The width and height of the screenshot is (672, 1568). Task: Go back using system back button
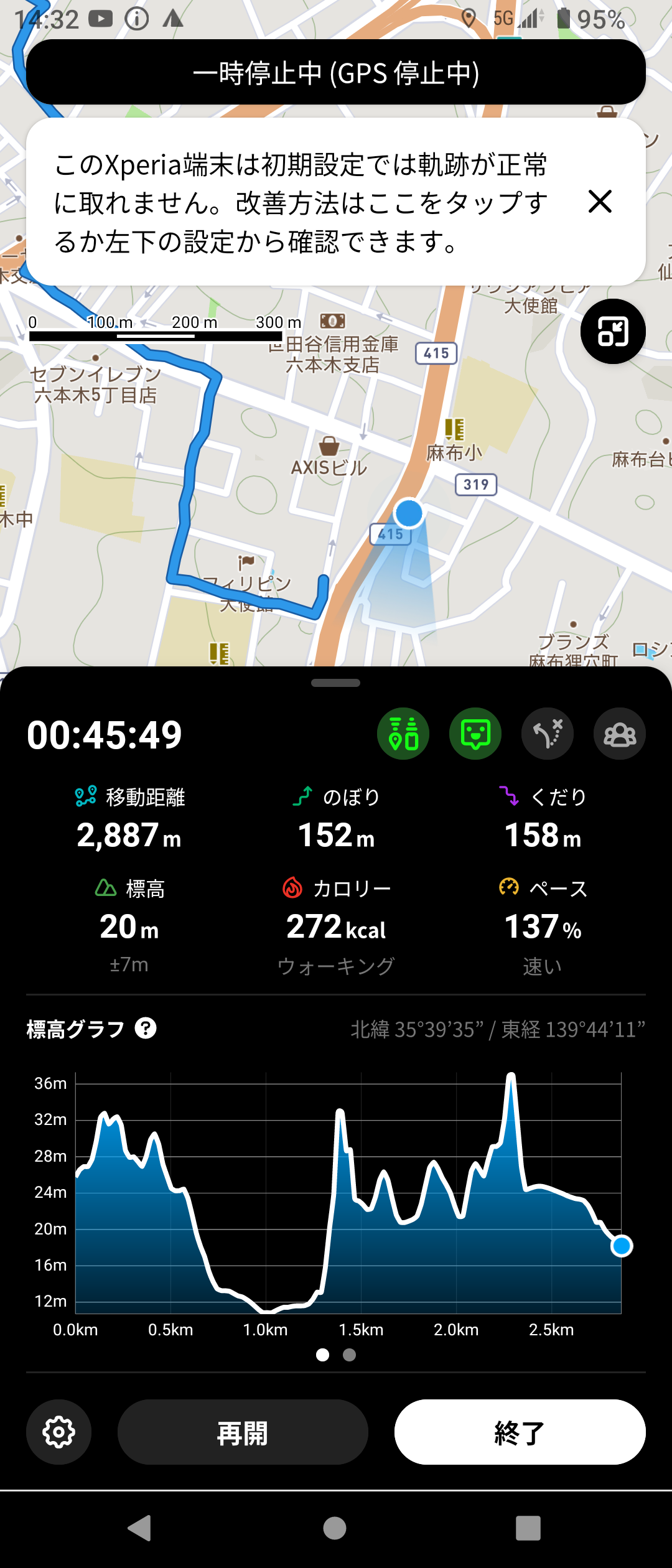click(x=140, y=1528)
